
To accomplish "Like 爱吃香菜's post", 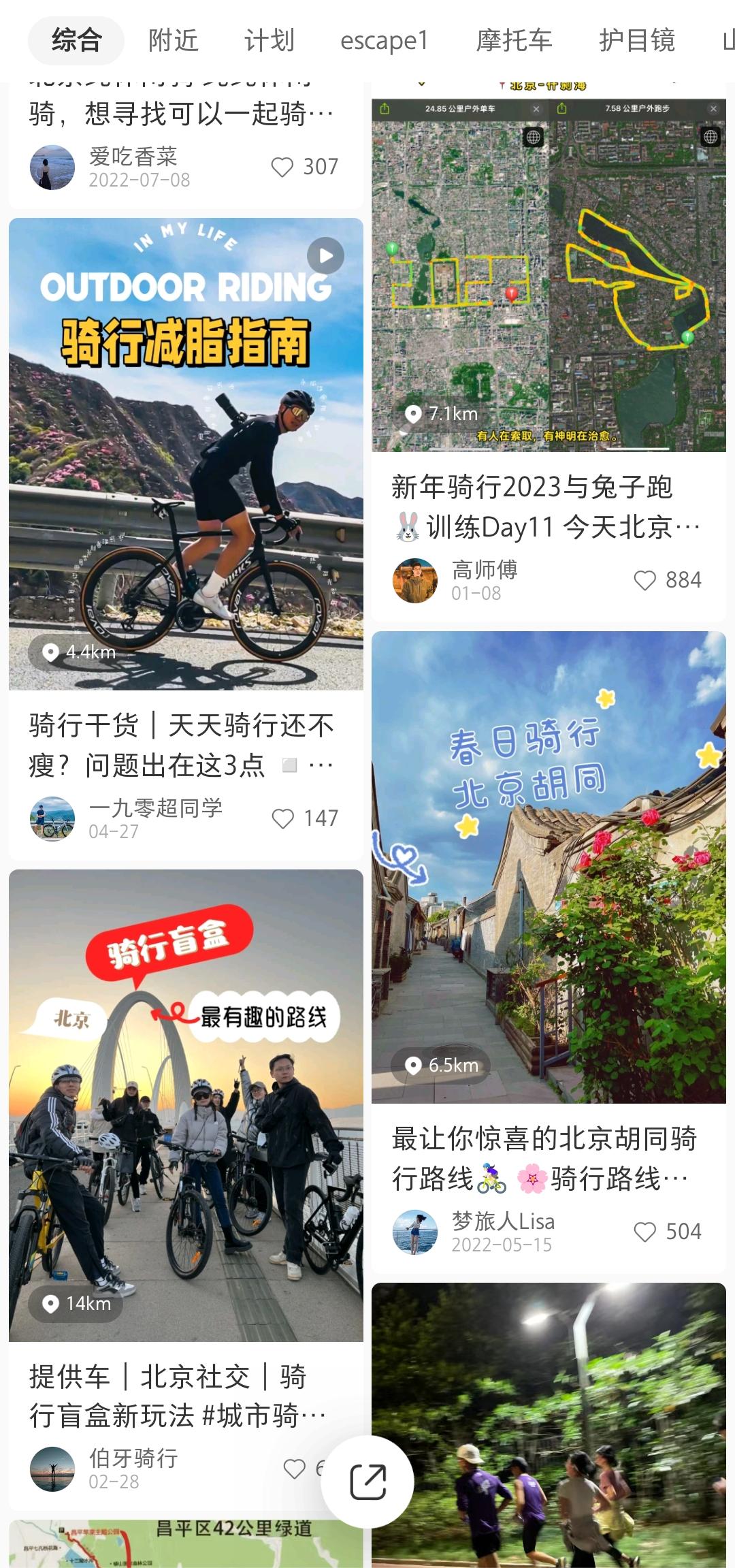I will tap(282, 167).
